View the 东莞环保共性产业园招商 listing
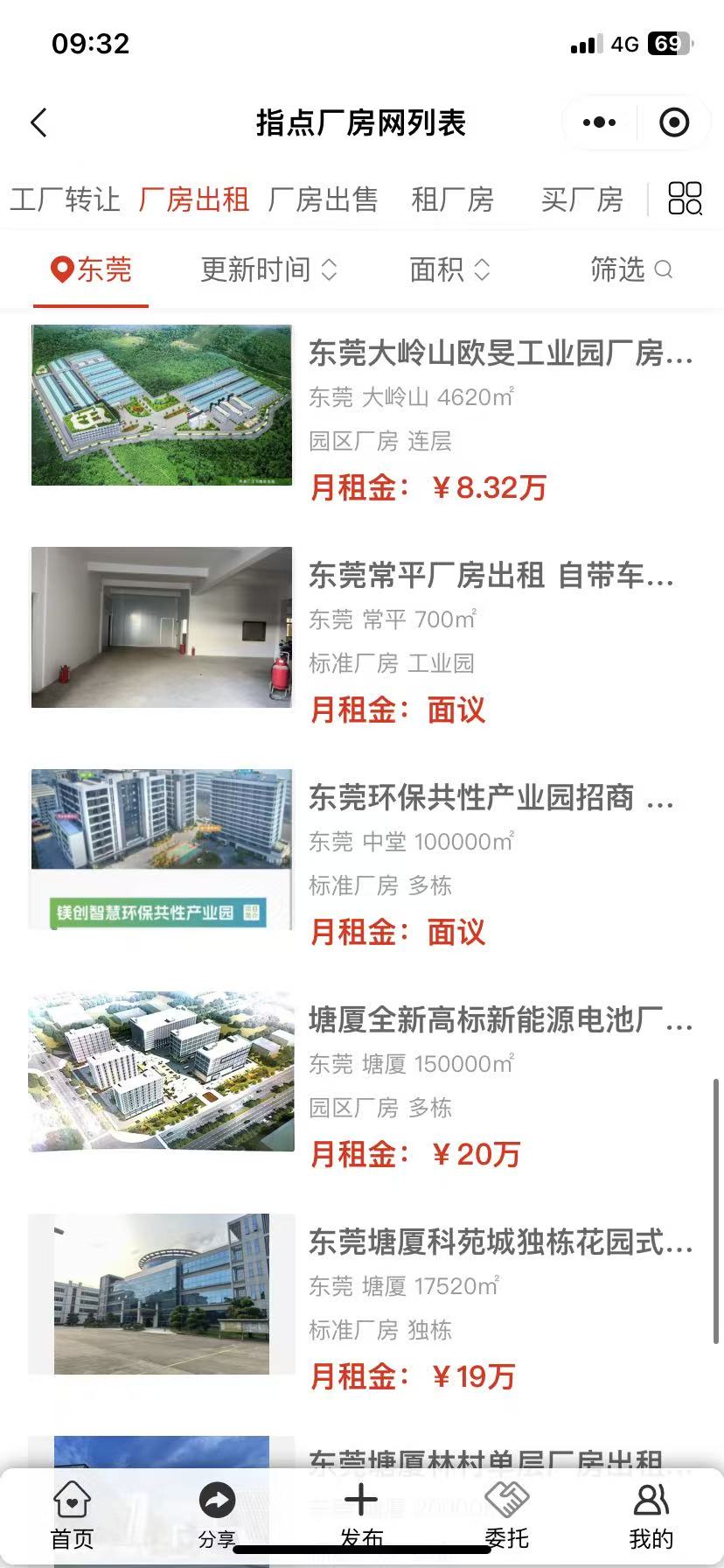The height and width of the screenshot is (1568, 724). tap(491, 798)
